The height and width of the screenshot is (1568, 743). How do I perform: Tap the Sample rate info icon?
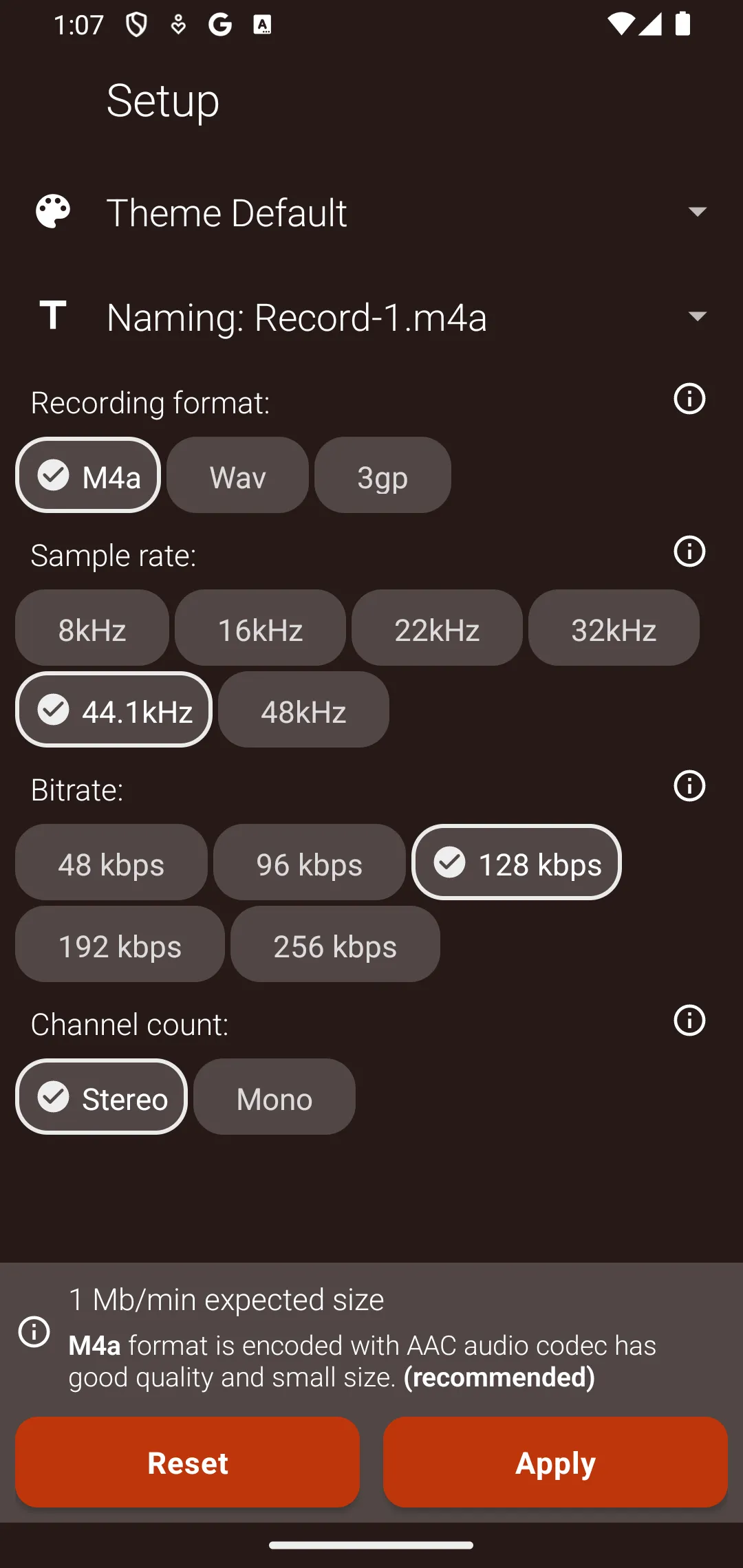point(689,552)
